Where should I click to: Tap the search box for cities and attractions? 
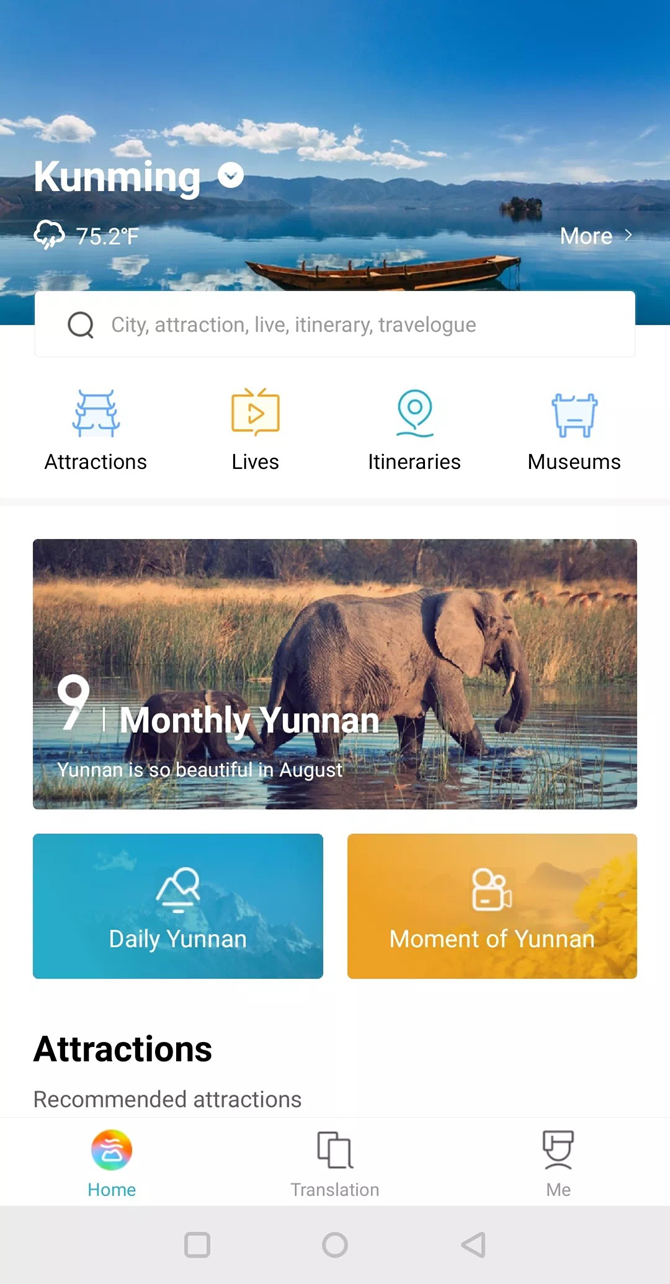[335, 324]
